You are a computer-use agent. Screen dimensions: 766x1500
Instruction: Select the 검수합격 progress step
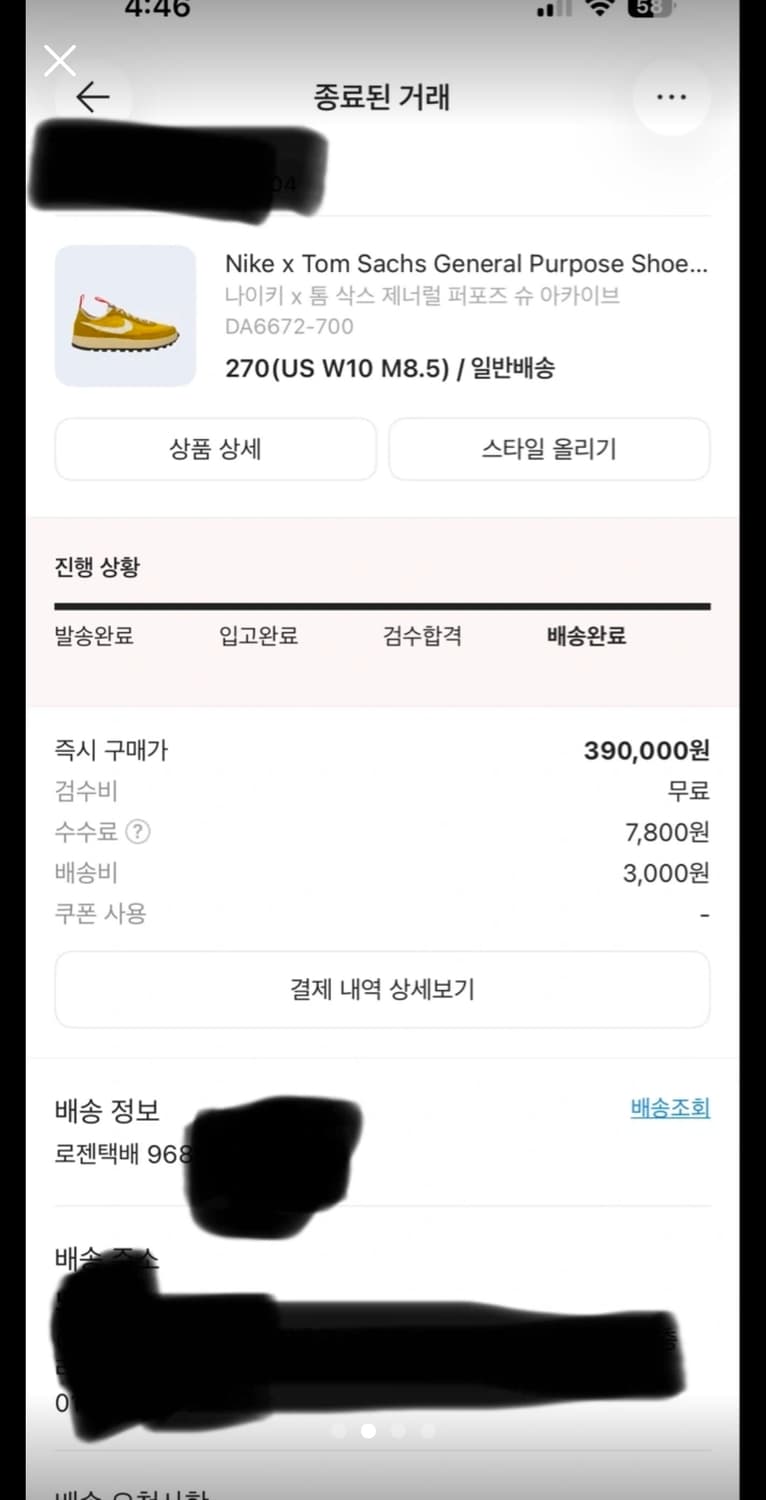pyautogui.click(x=420, y=636)
